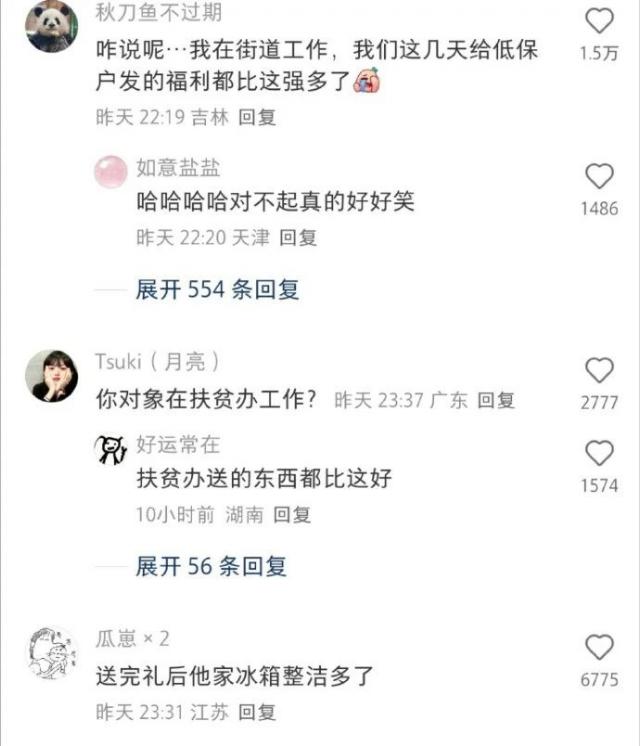Reply to 瓜崽 × 2's comment
This screenshot has width=640, height=746.
pyautogui.click(x=257, y=713)
